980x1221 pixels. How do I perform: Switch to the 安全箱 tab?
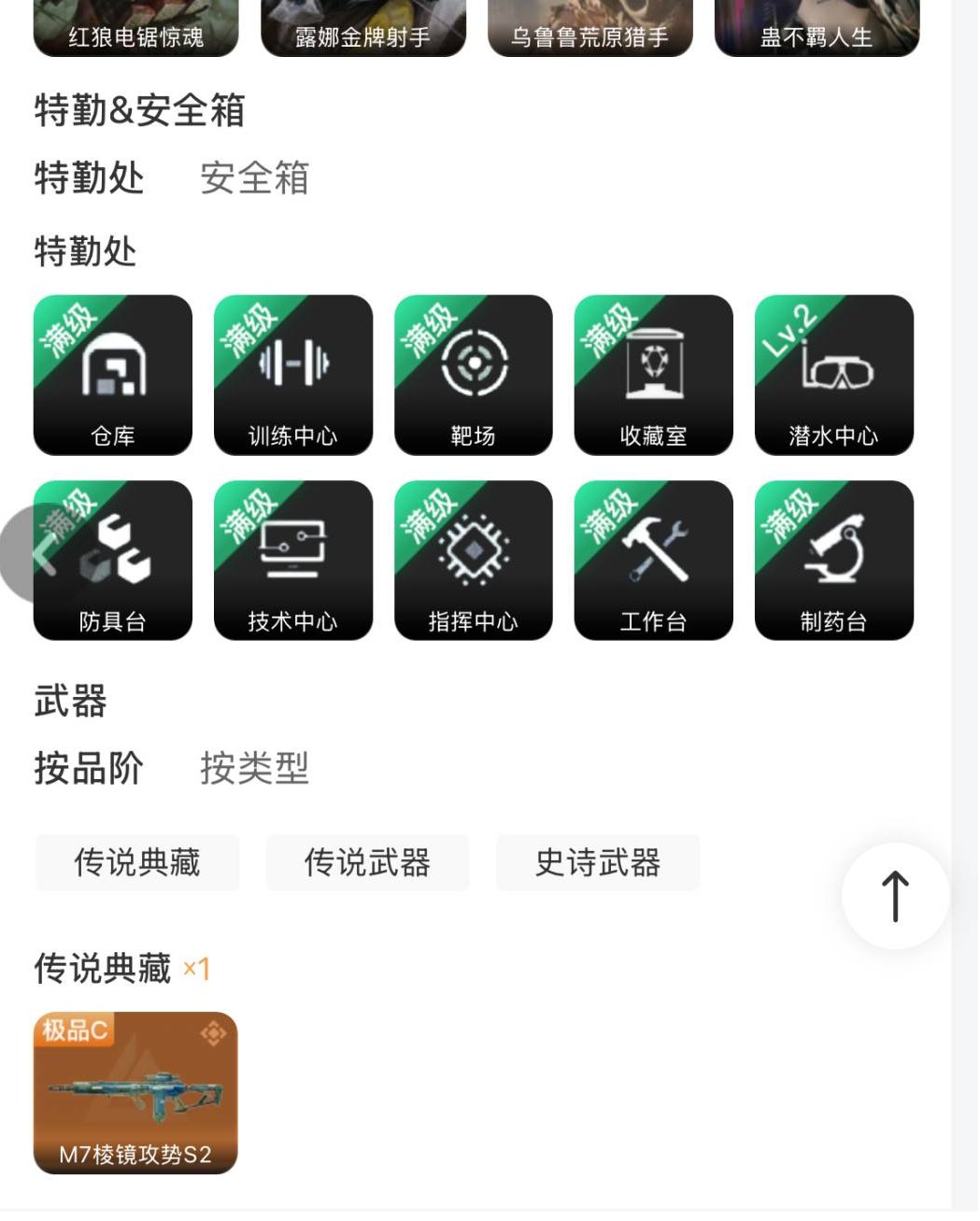pos(253,180)
